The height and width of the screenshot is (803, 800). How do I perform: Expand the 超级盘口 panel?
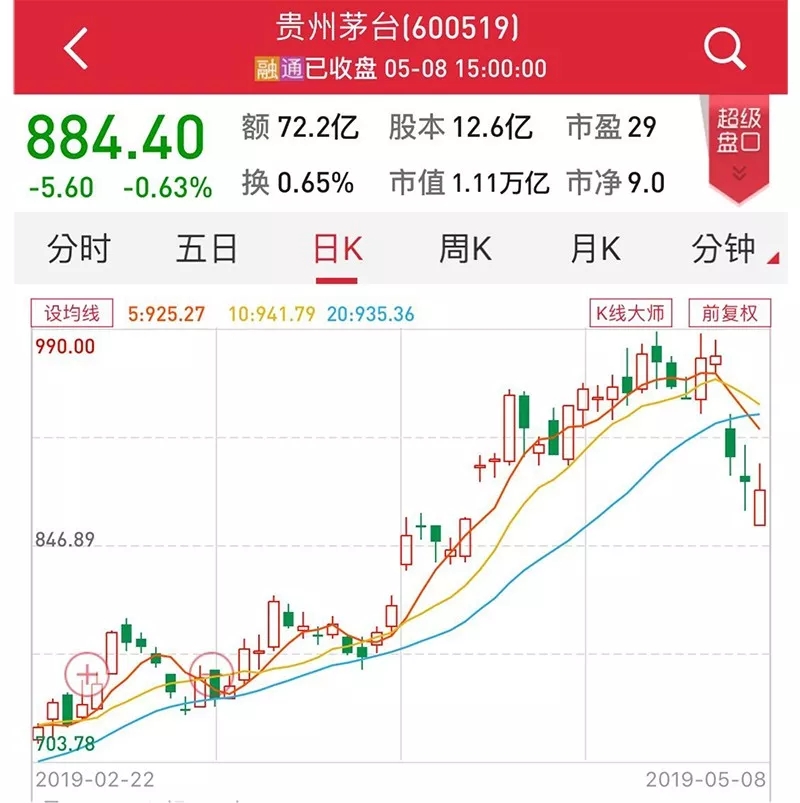[739, 146]
